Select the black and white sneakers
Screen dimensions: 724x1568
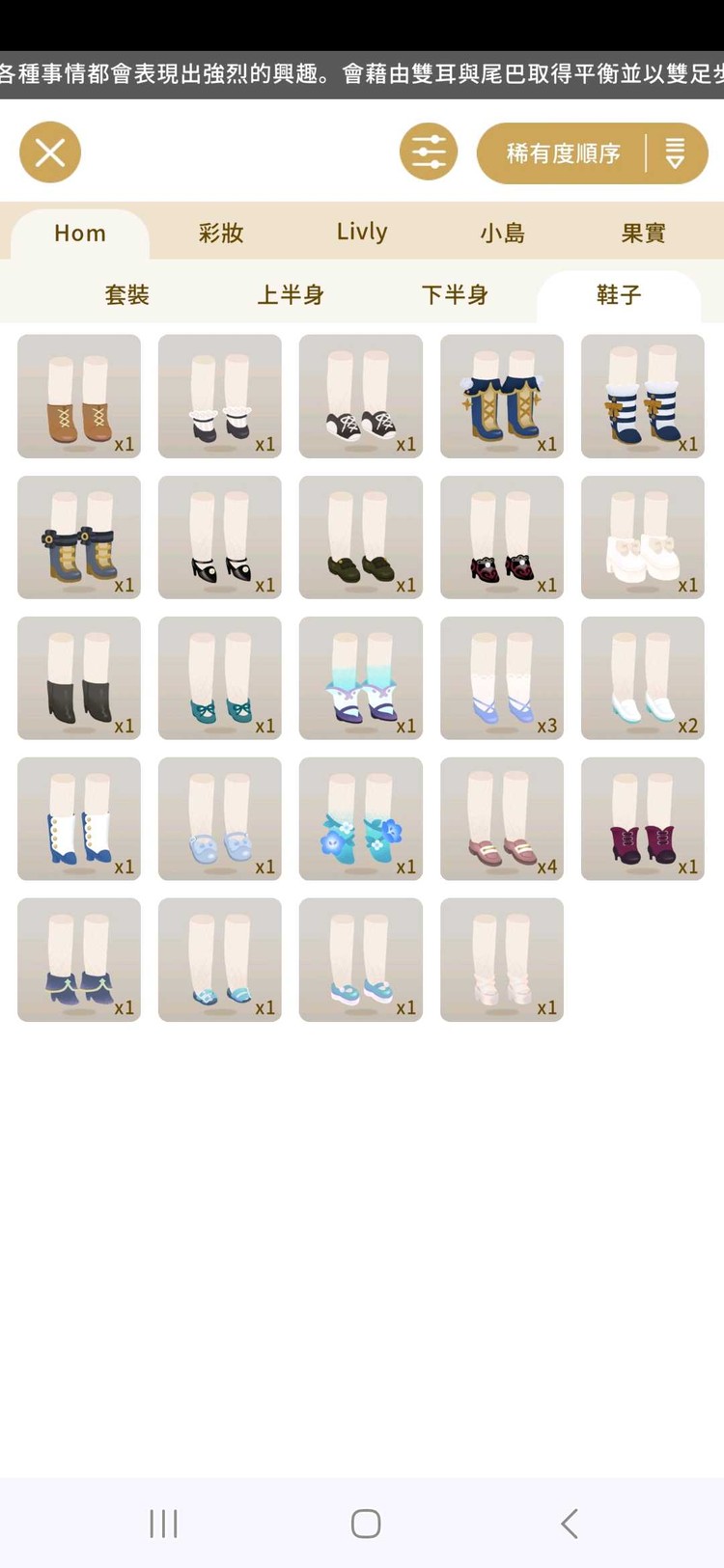tap(361, 396)
